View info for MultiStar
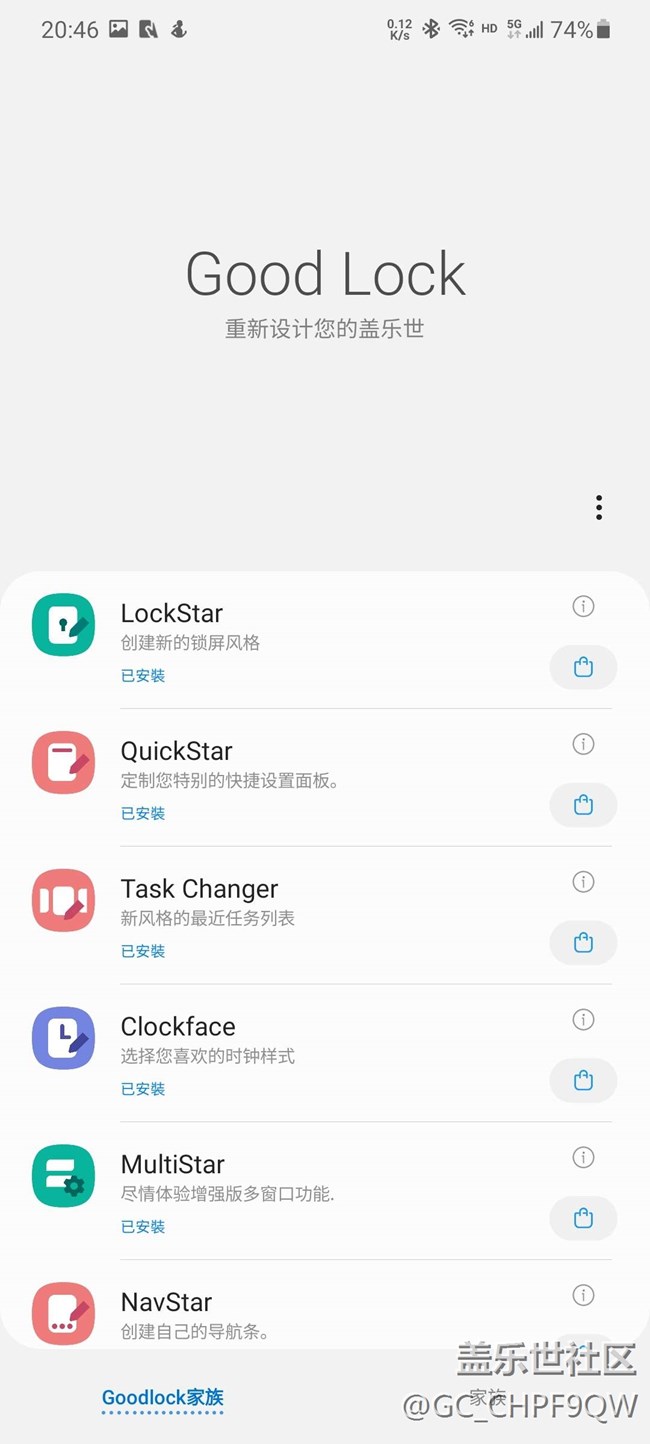The image size is (650, 1444). pyautogui.click(x=583, y=1158)
